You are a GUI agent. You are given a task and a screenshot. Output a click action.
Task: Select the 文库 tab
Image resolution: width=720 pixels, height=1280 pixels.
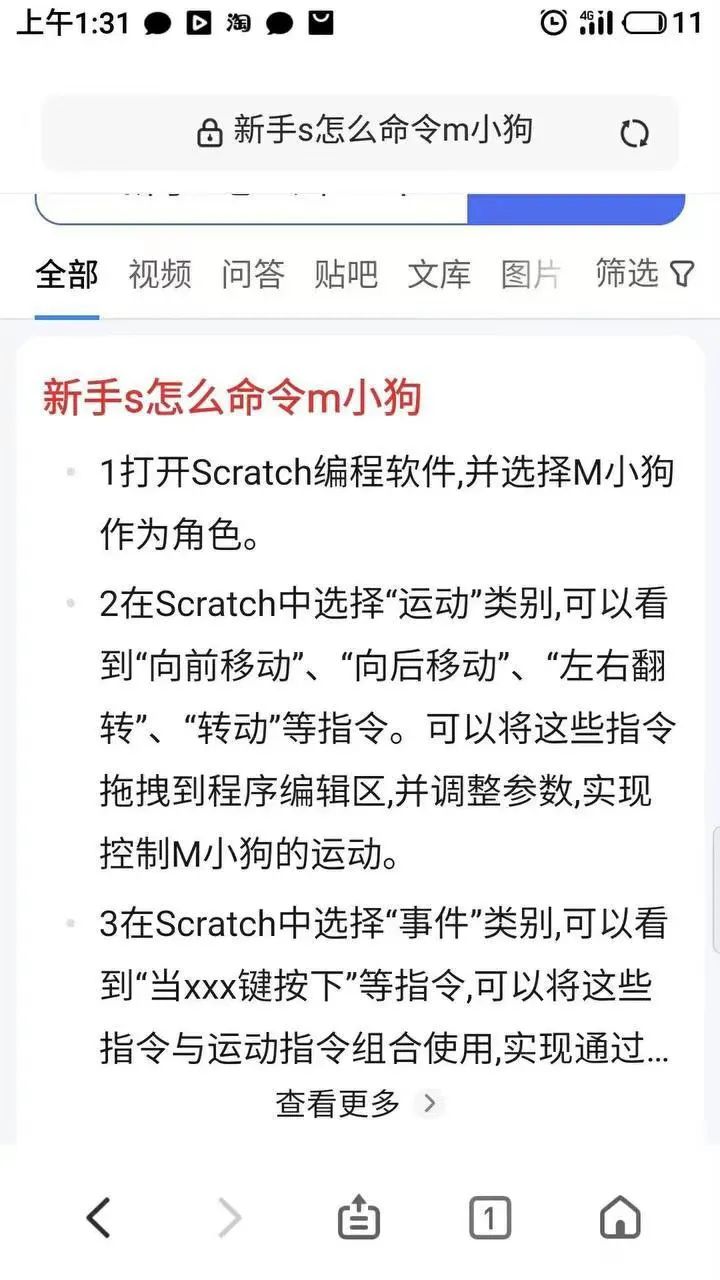coord(439,273)
